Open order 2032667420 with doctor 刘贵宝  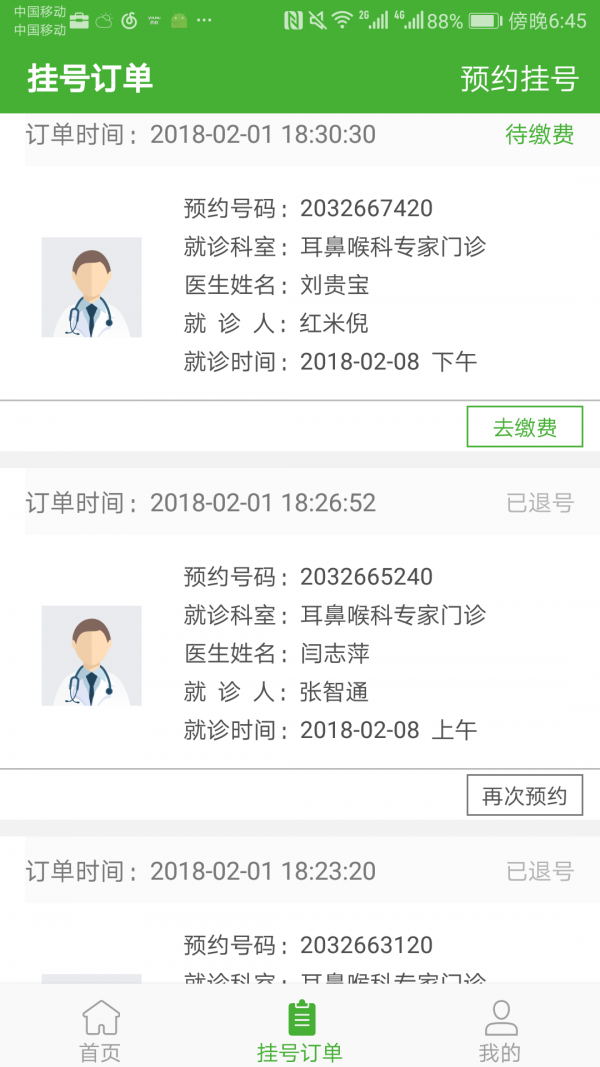point(300,286)
